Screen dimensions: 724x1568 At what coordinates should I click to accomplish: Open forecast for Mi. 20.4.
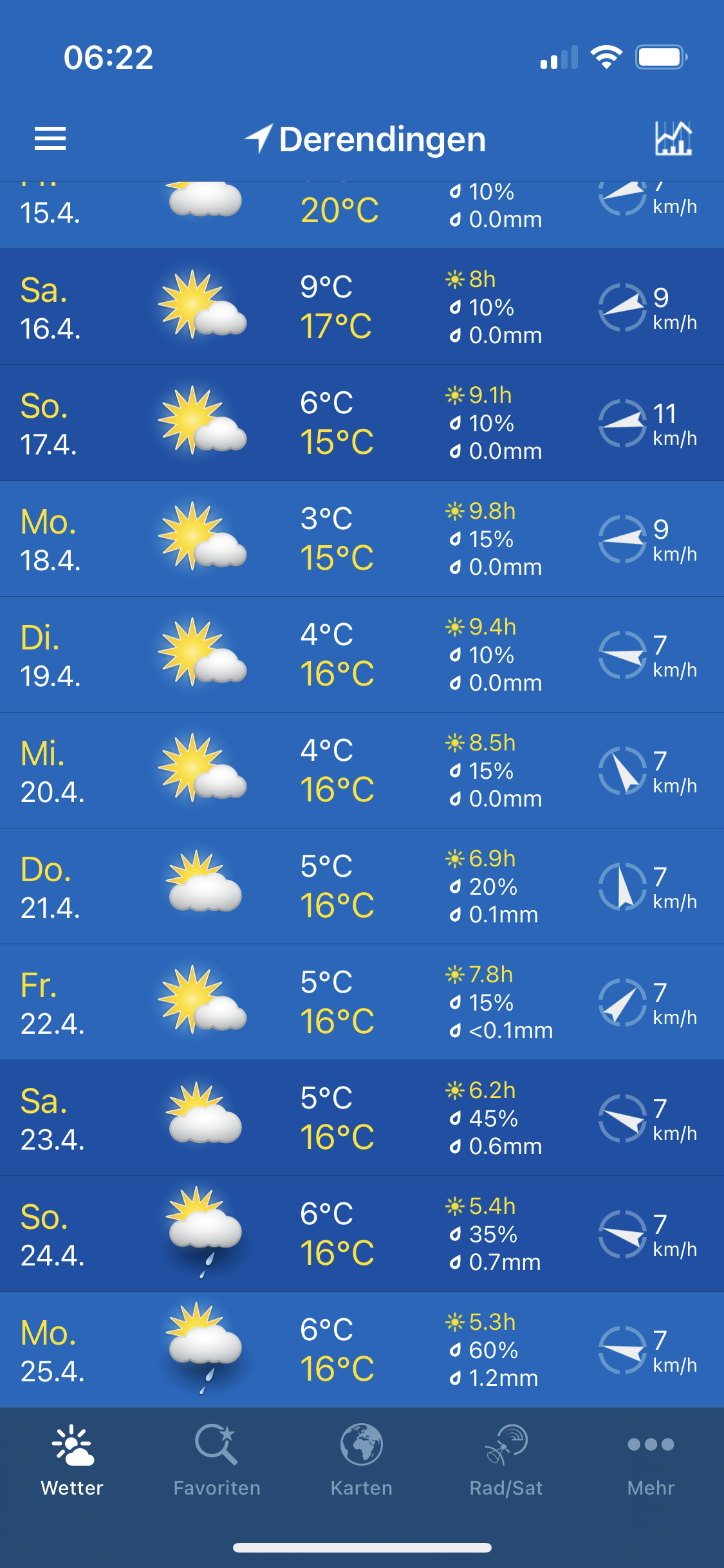tap(362, 770)
